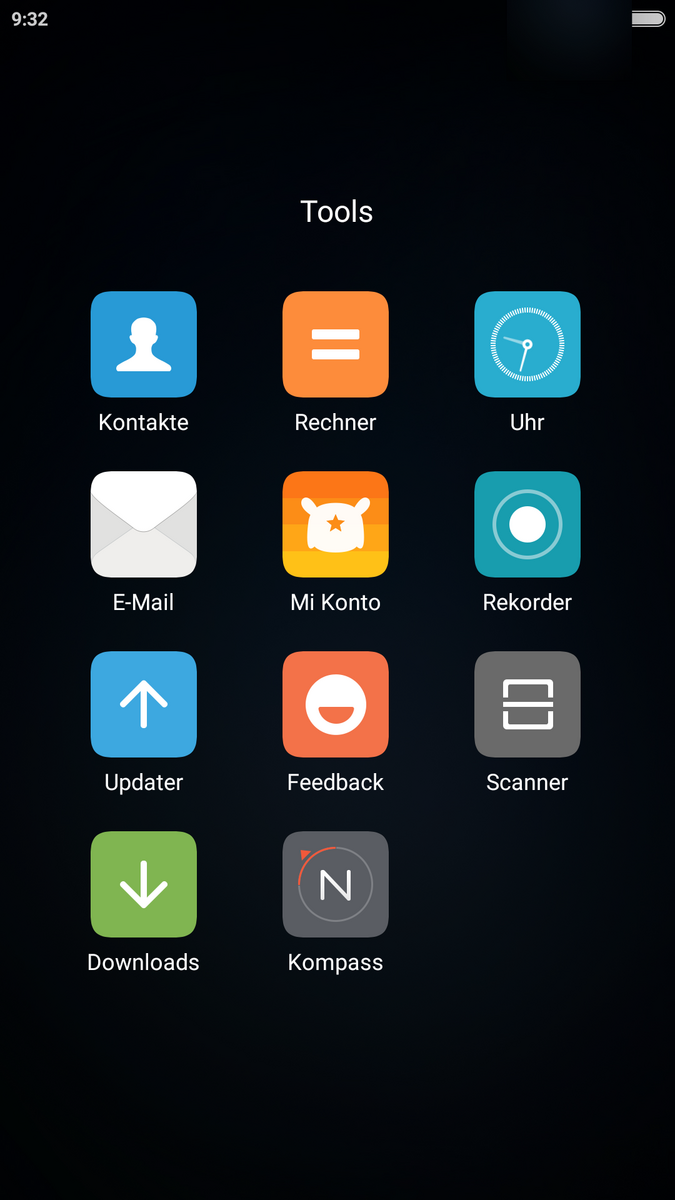Image resolution: width=675 pixels, height=1200 pixels.
Task: Open Mi Konto
Action: [335, 525]
